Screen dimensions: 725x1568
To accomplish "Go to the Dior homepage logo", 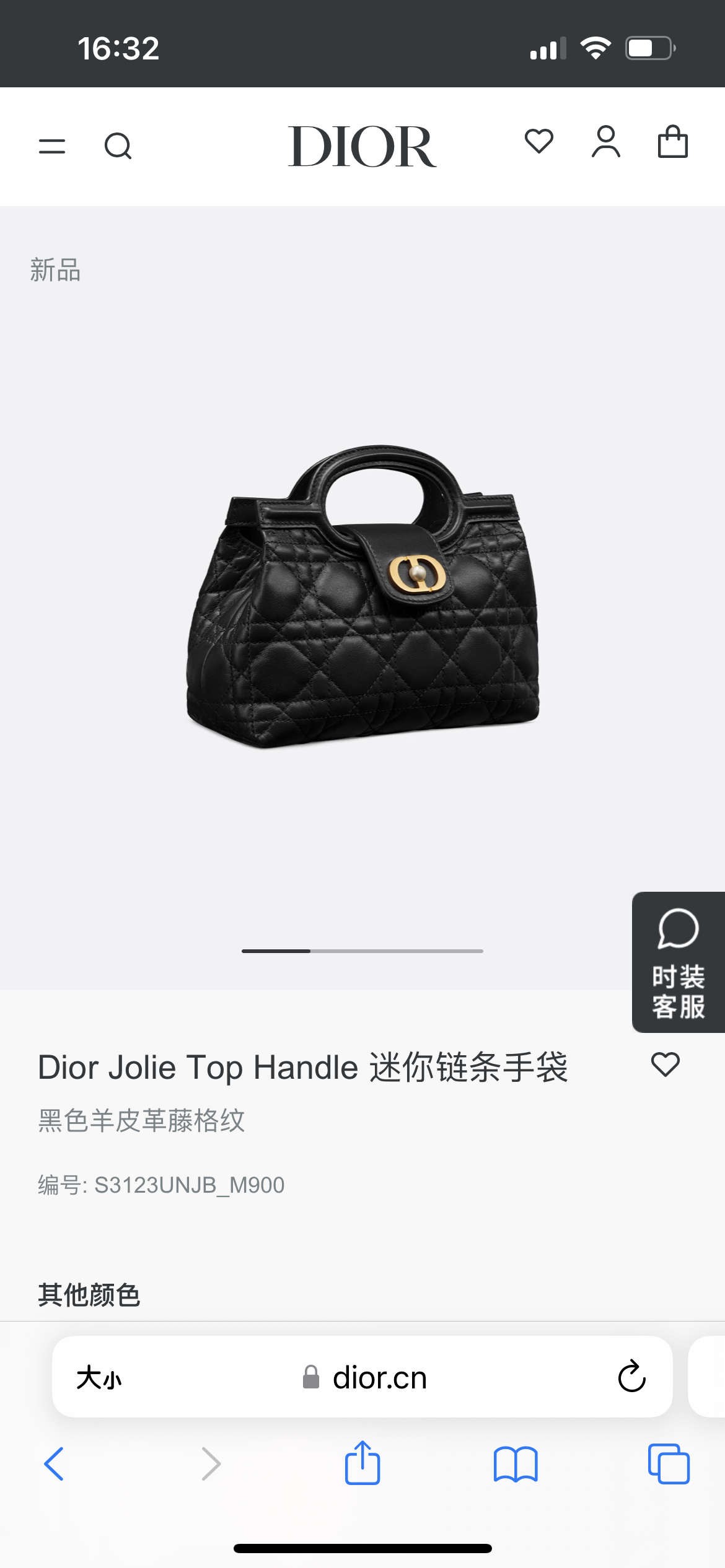I will [362, 147].
